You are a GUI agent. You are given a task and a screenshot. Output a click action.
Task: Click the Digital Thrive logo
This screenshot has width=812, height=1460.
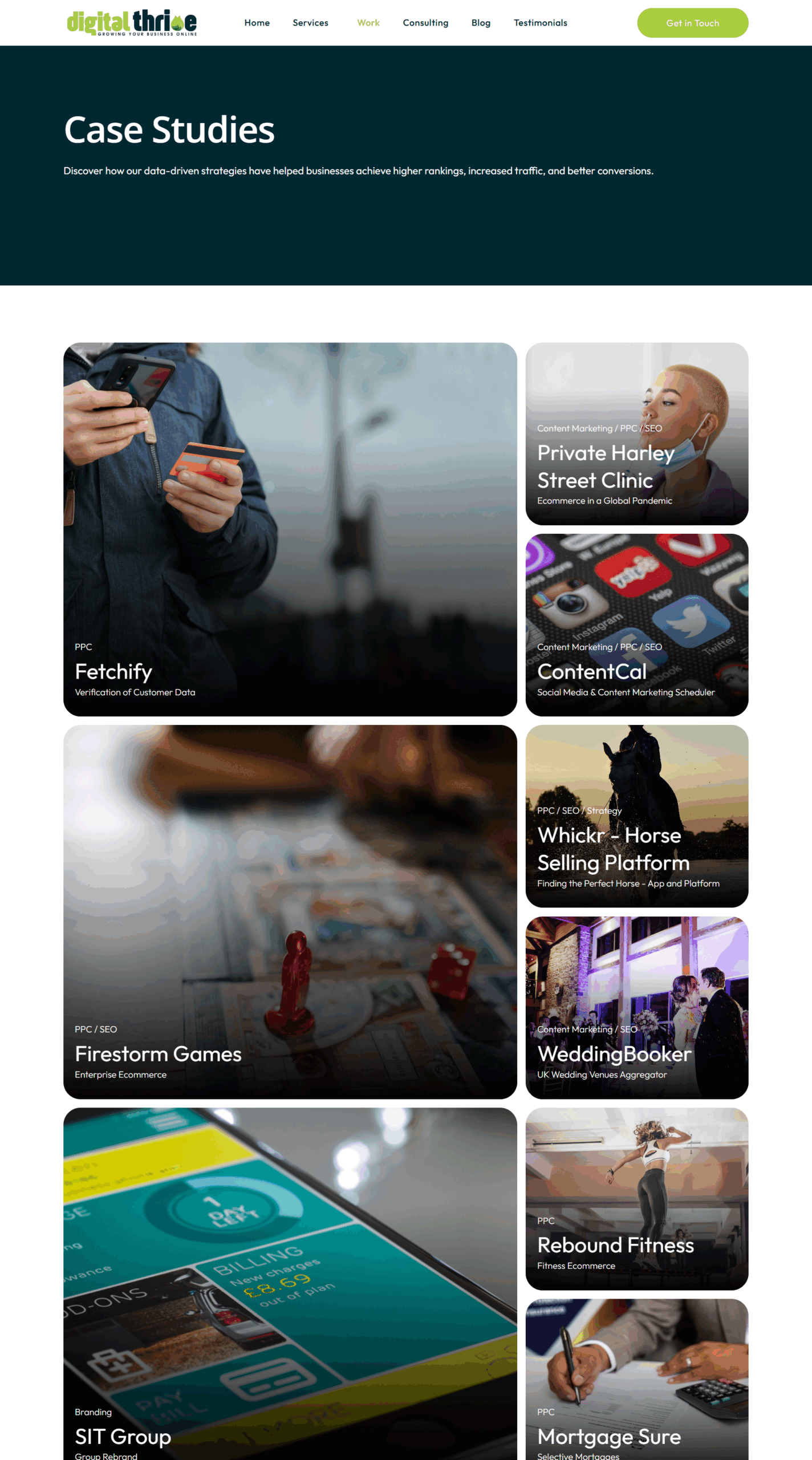tap(131, 23)
